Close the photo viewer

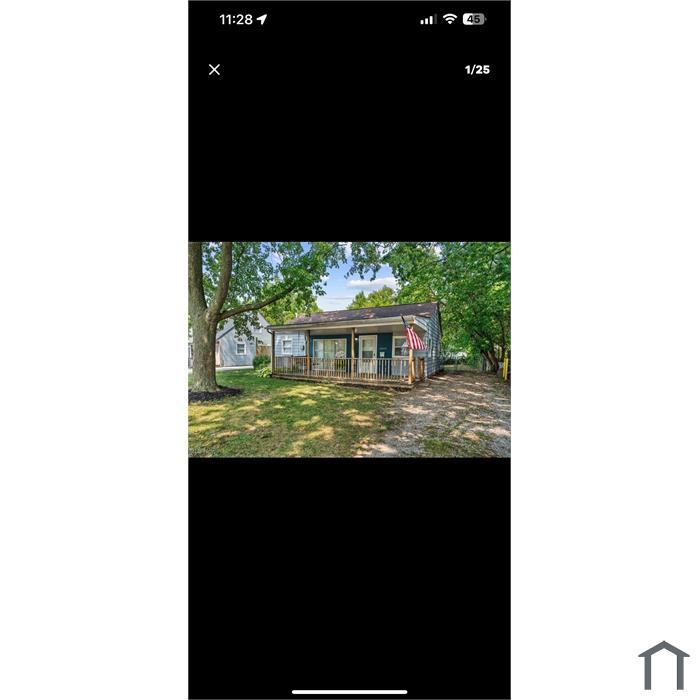[214, 70]
